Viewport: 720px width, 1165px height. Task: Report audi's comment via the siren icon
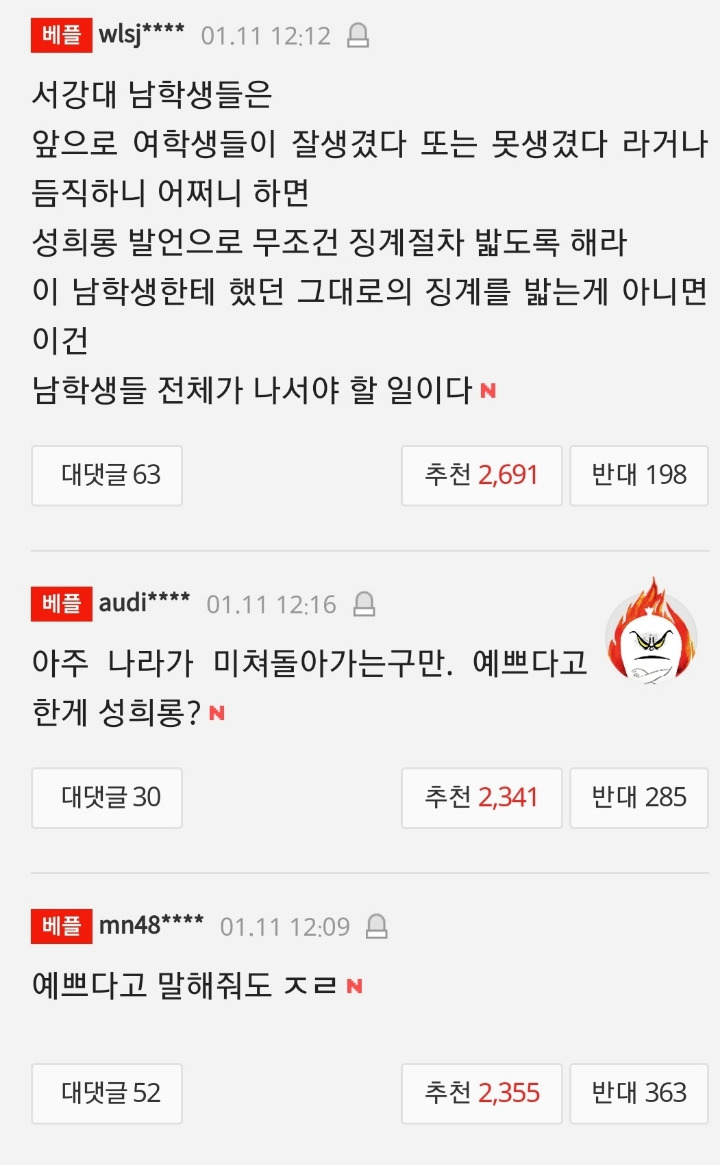[x=364, y=604]
